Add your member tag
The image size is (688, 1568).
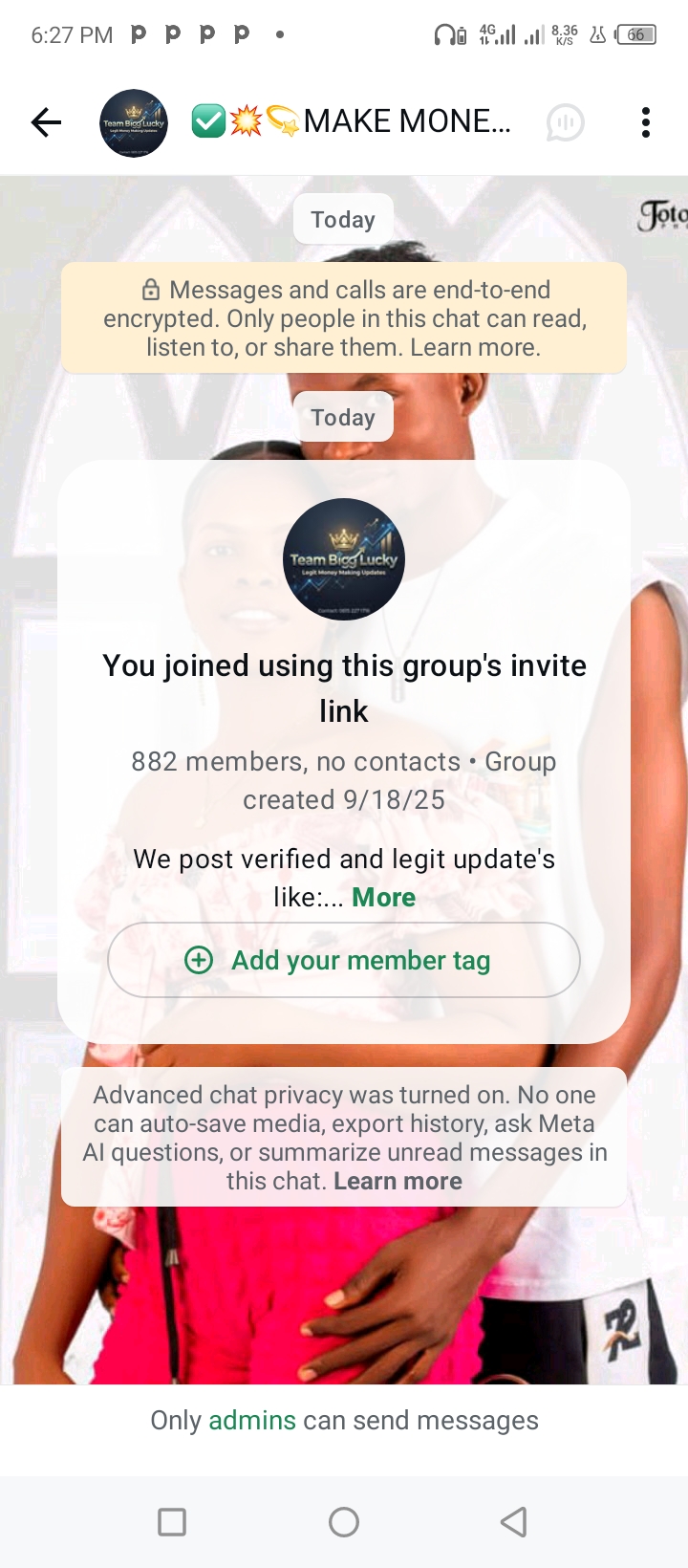344,960
